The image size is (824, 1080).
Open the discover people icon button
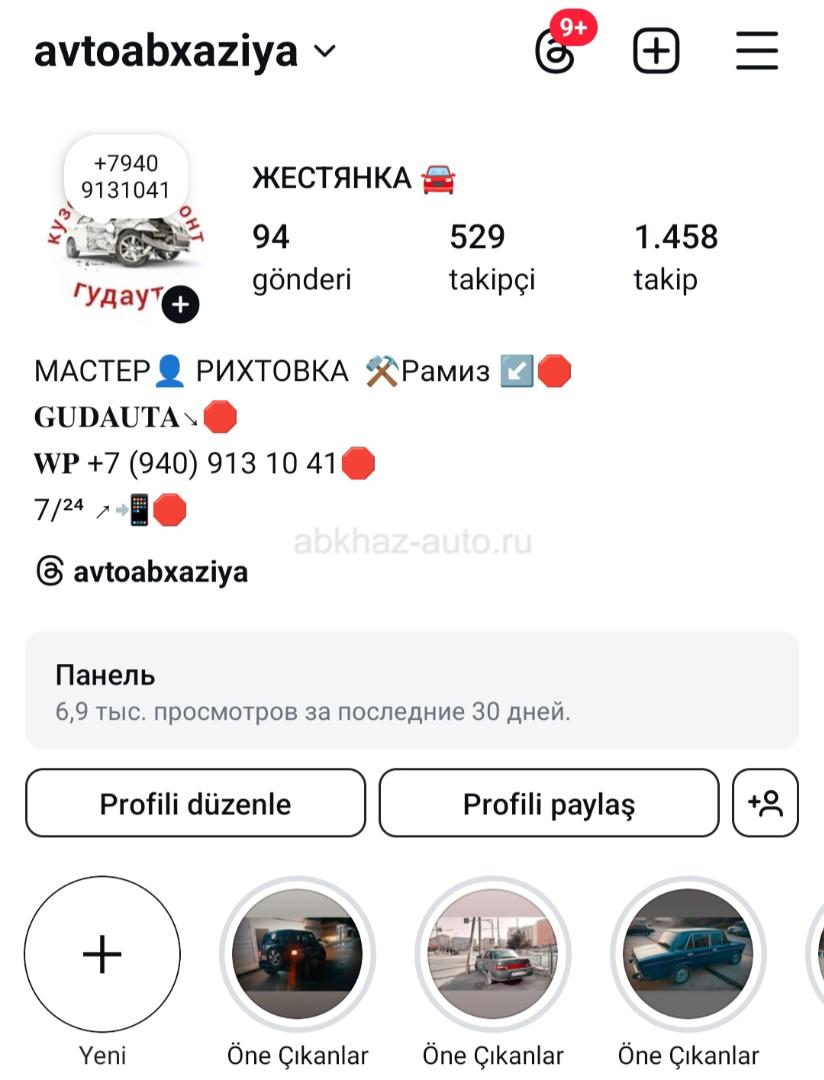tap(765, 803)
